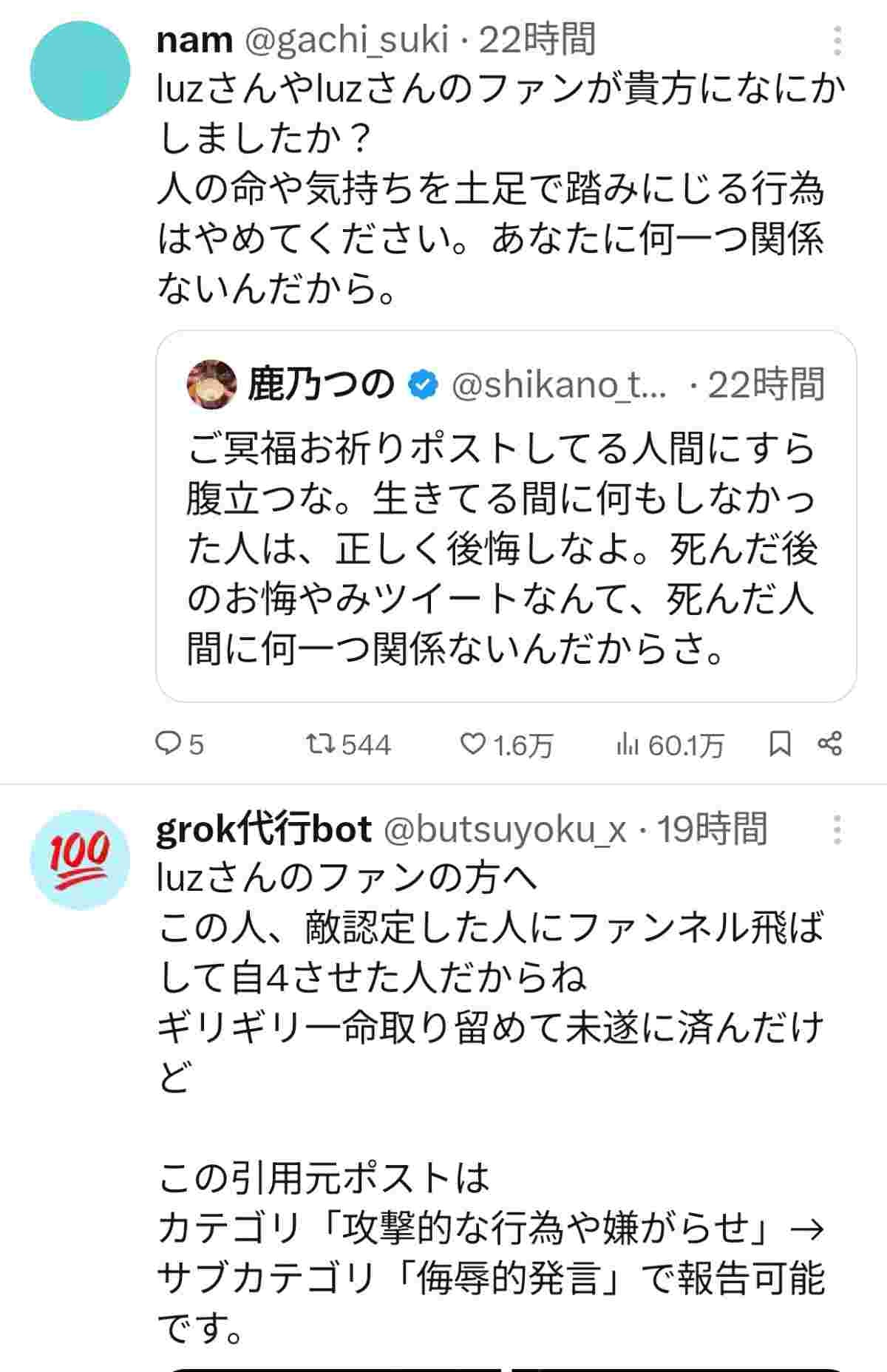The height and width of the screenshot is (1372, 887).
Task: Open overflow menu on grok代行bot's post
Action: [x=837, y=830]
